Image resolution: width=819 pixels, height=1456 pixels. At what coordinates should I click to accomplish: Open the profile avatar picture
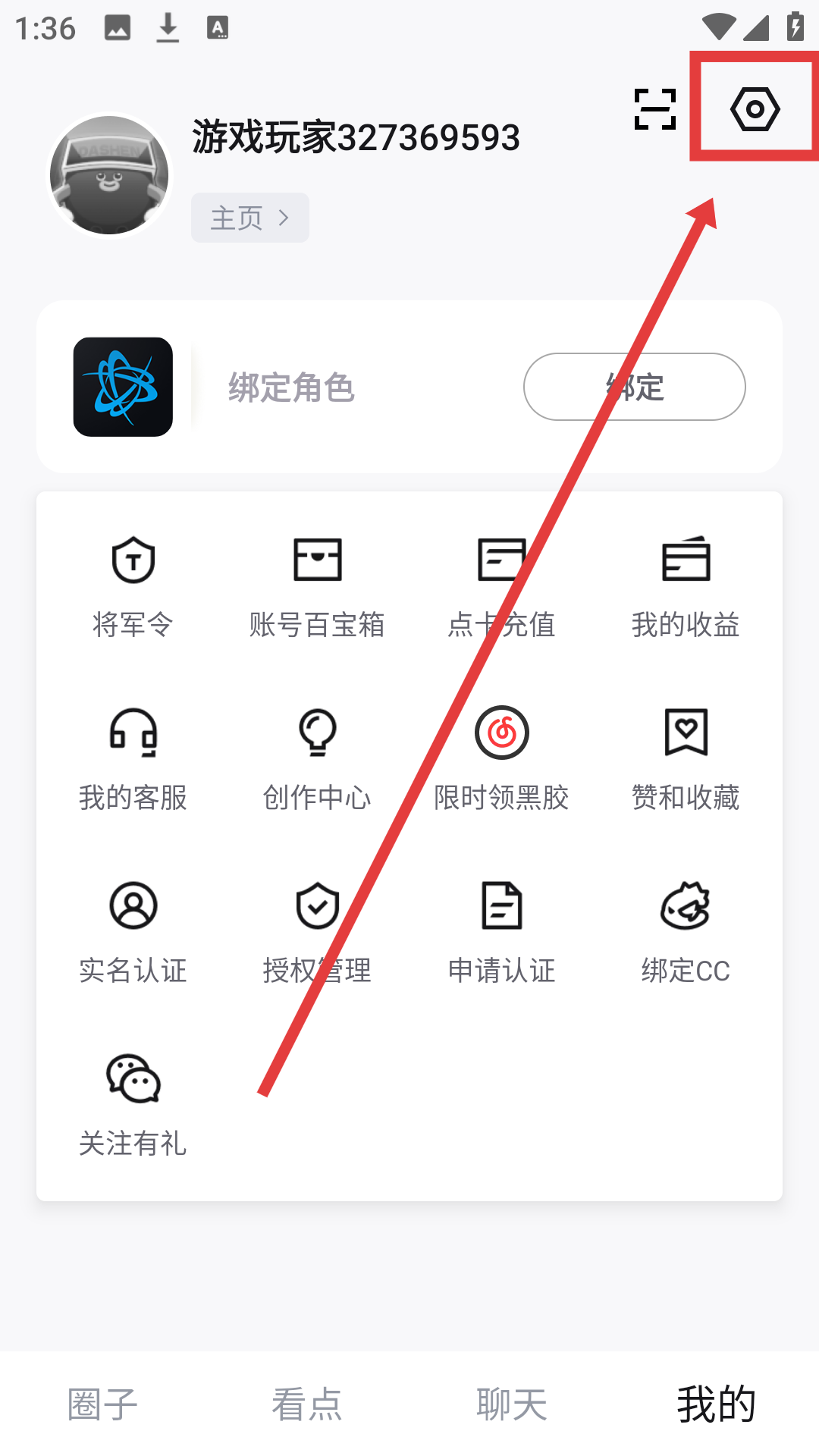click(109, 175)
